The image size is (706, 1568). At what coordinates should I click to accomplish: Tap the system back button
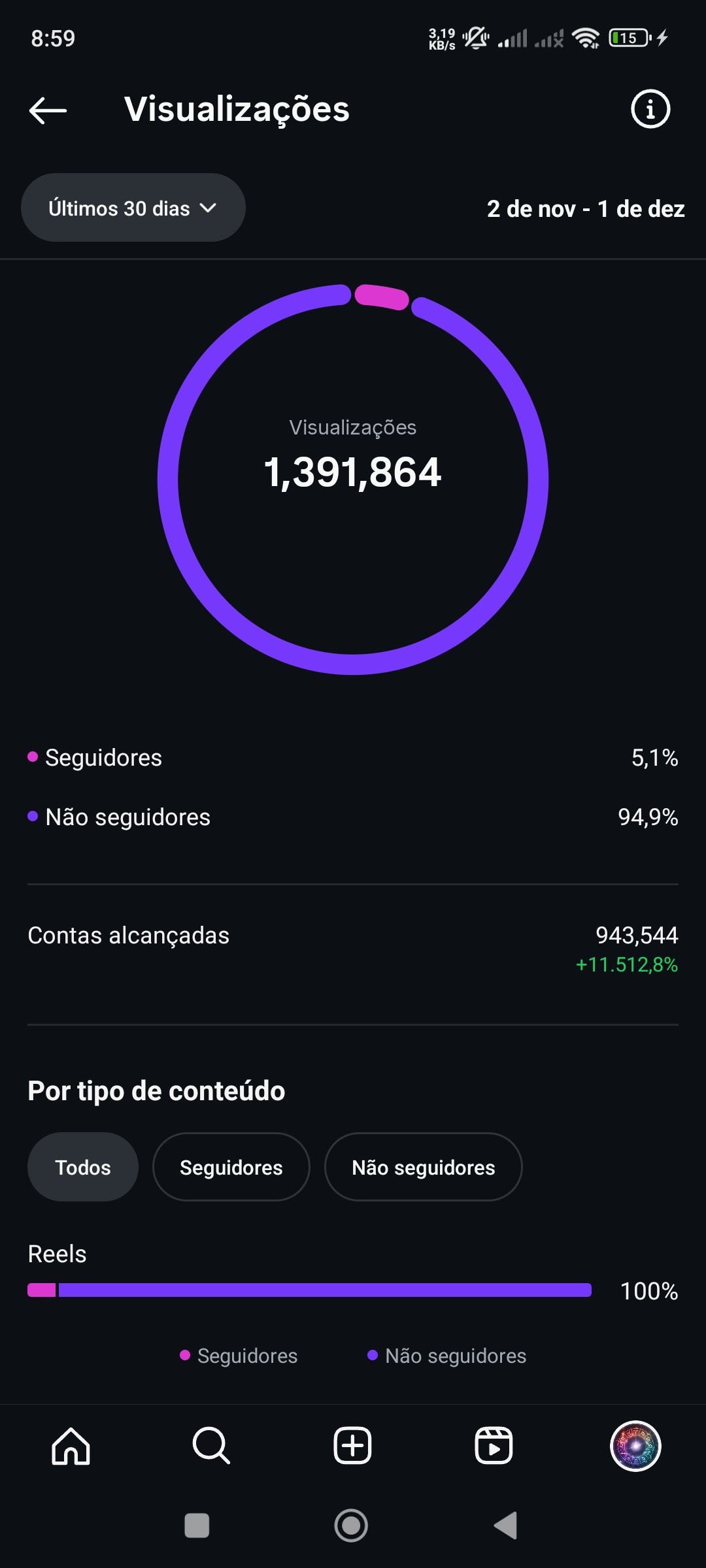point(505,1526)
